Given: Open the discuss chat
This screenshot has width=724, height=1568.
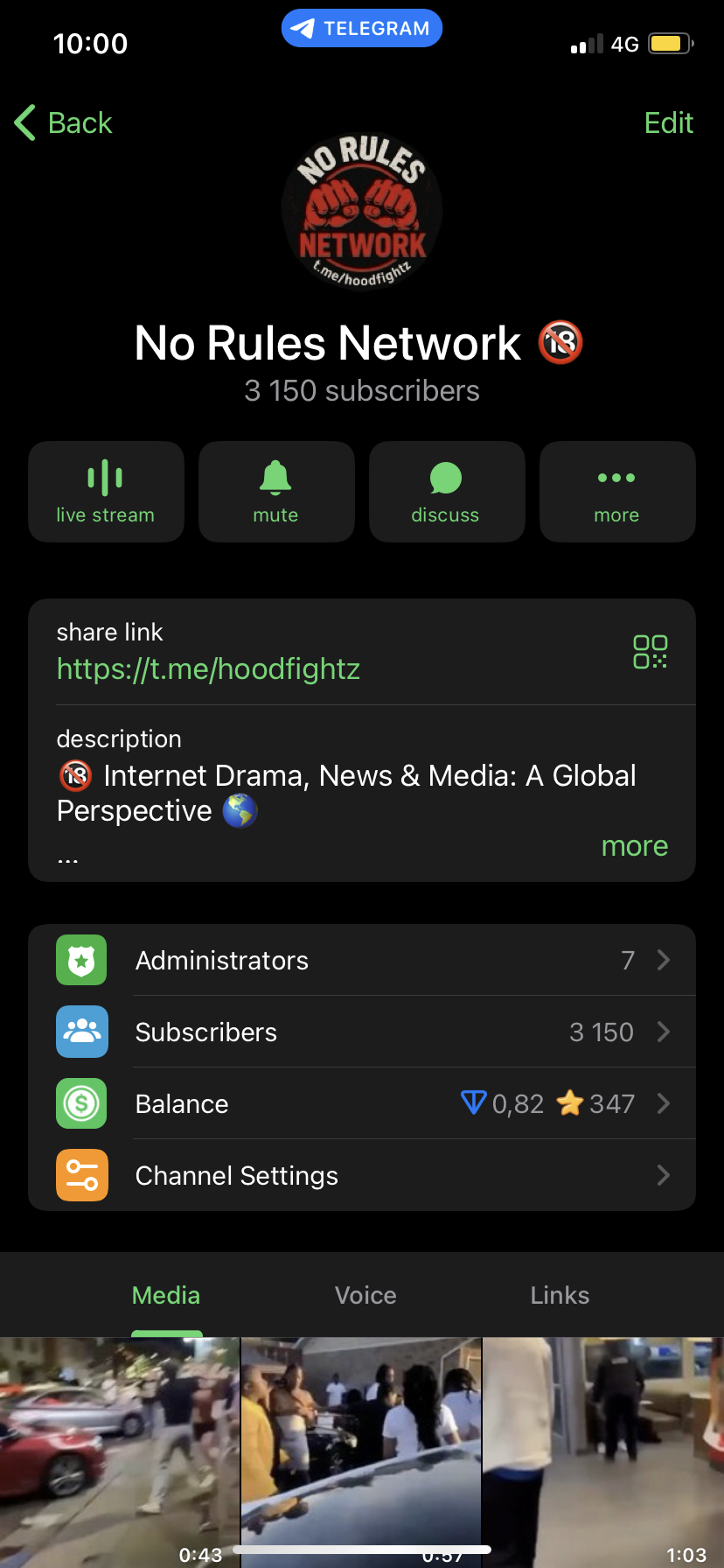Looking at the screenshot, I should [x=447, y=491].
